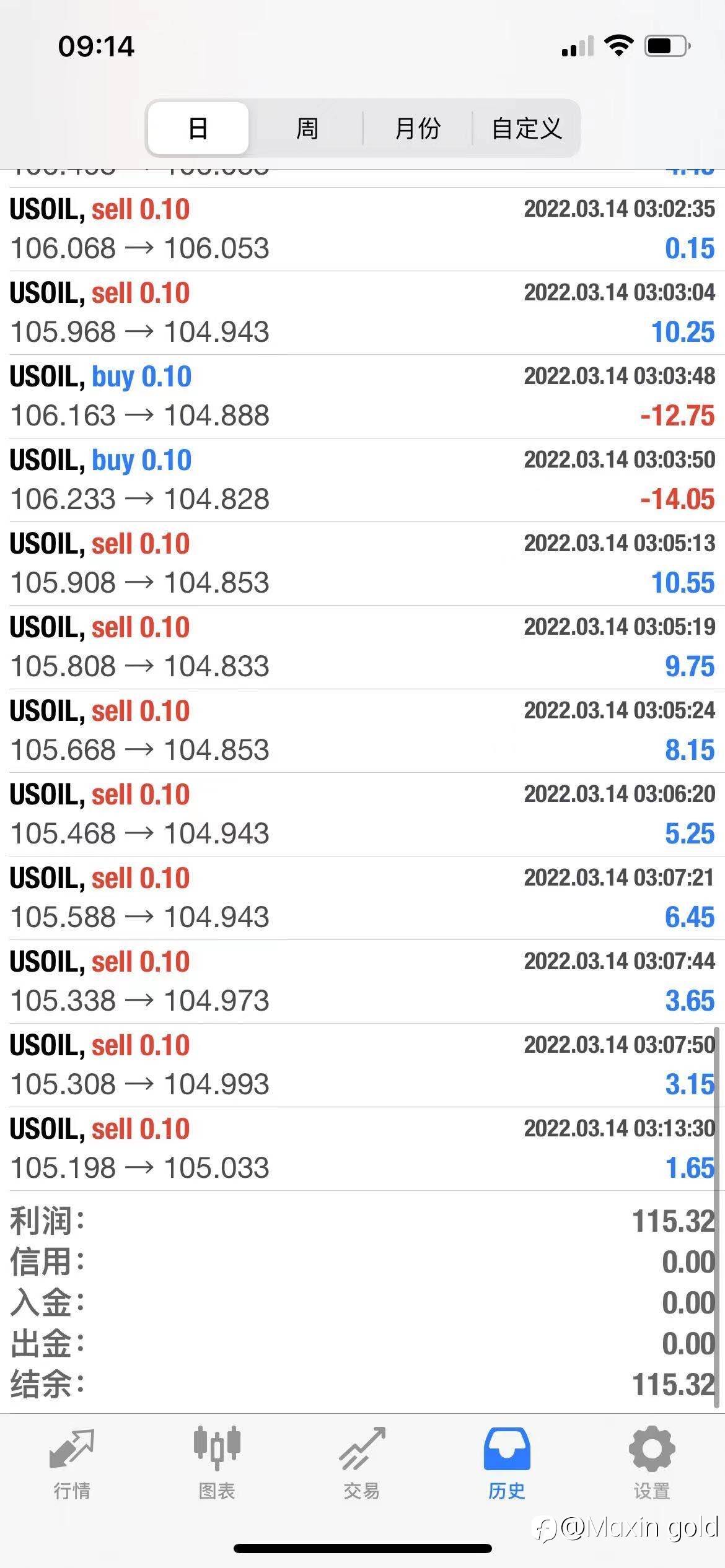Image resolution: width=725 pixels, height=1568 pixels.
Task: Switch to the 周 (week) segment
Action: pos(307,128)
